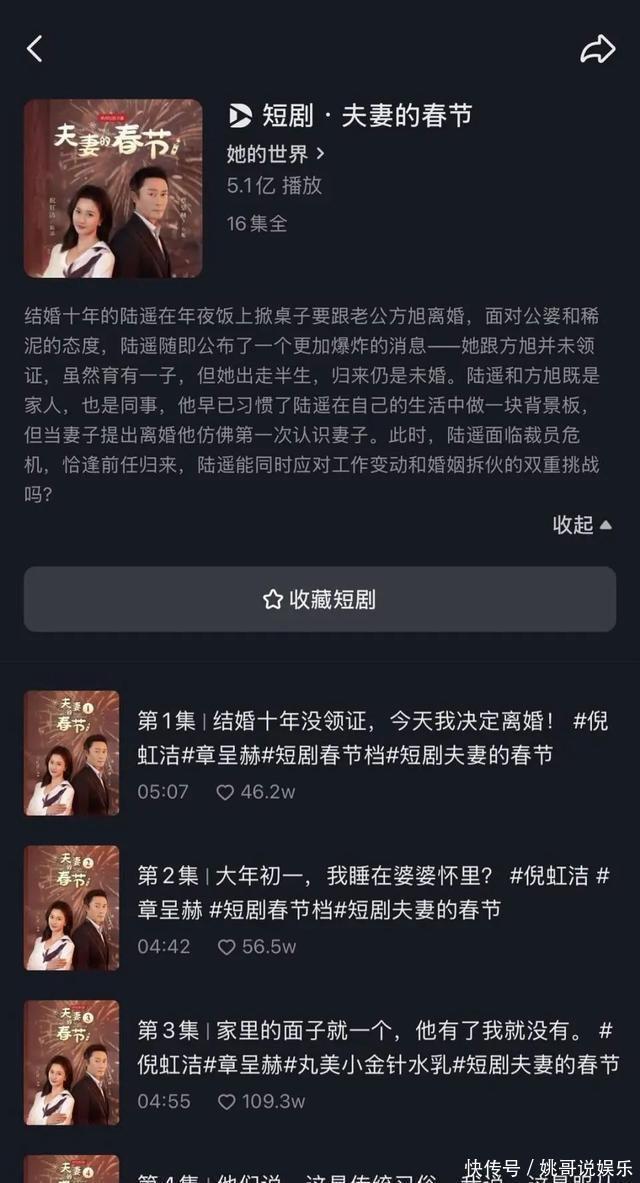The width and height of the screenshot is (640, 1183).
Task: Share this short drama
Action: (x=597, y=49)
